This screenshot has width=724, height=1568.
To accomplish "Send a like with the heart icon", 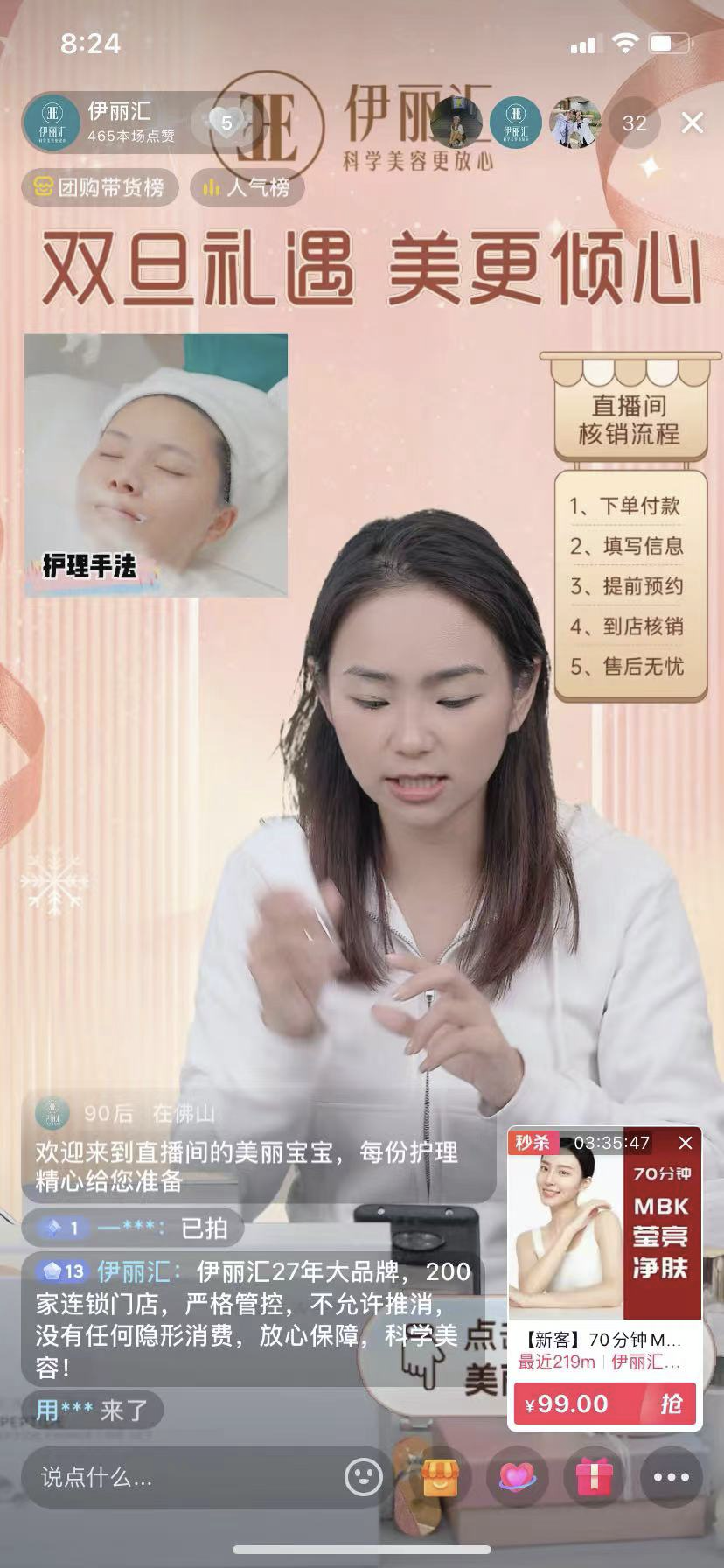I will coord(517,1478).
